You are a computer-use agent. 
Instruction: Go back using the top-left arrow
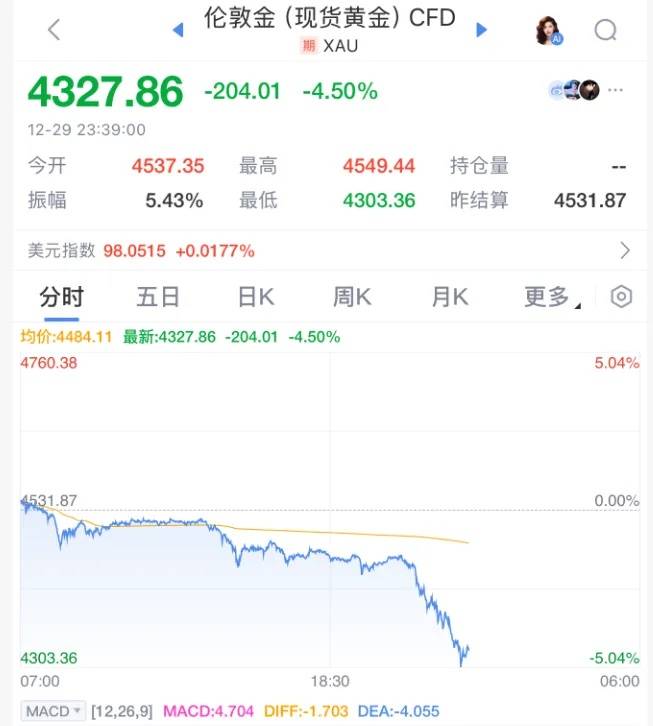[x=54, y=30]
